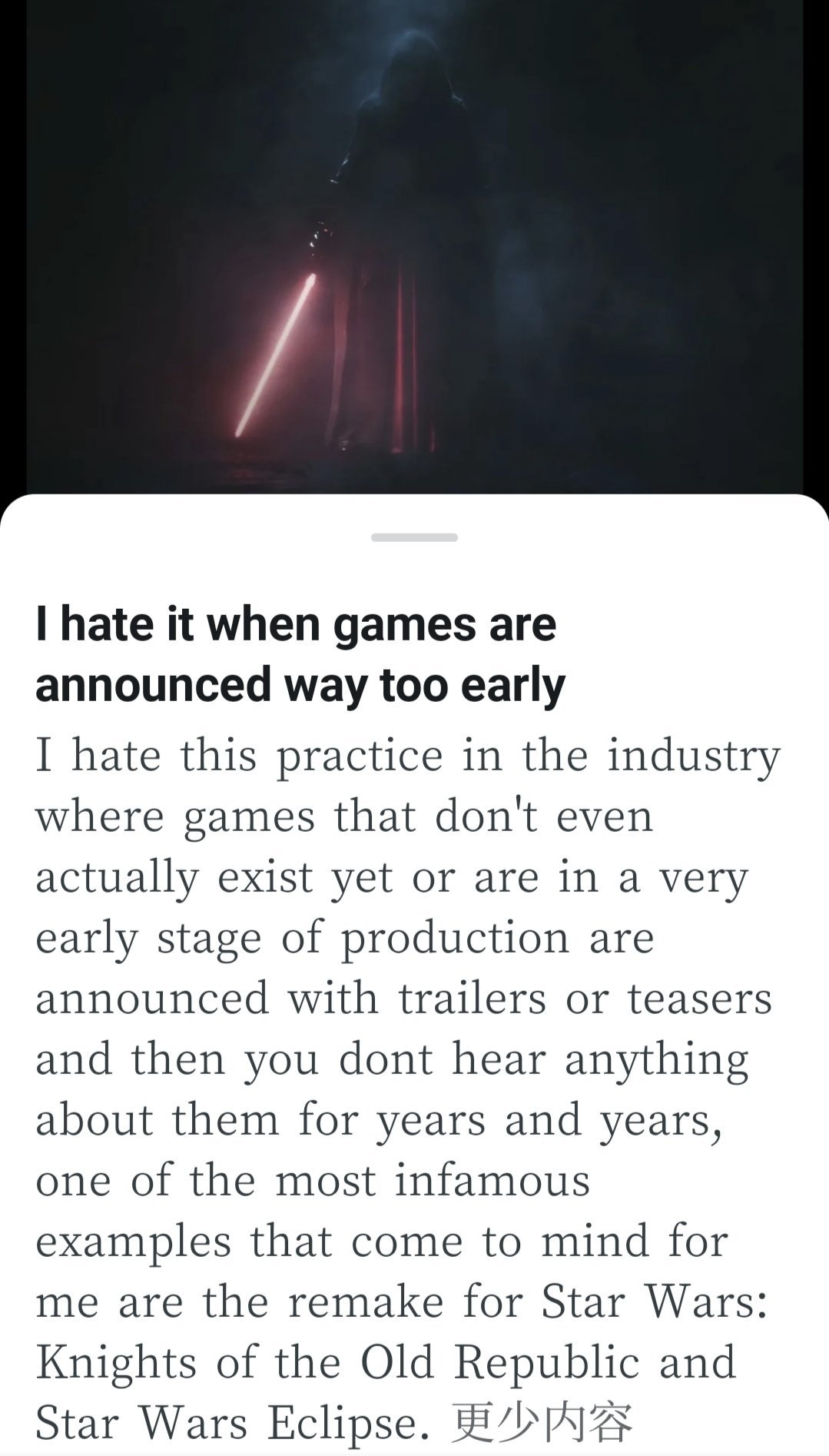Tap the bottom sheet drag handle
829x1456 pixels.
pyautogui.click(x=414, y=537)
